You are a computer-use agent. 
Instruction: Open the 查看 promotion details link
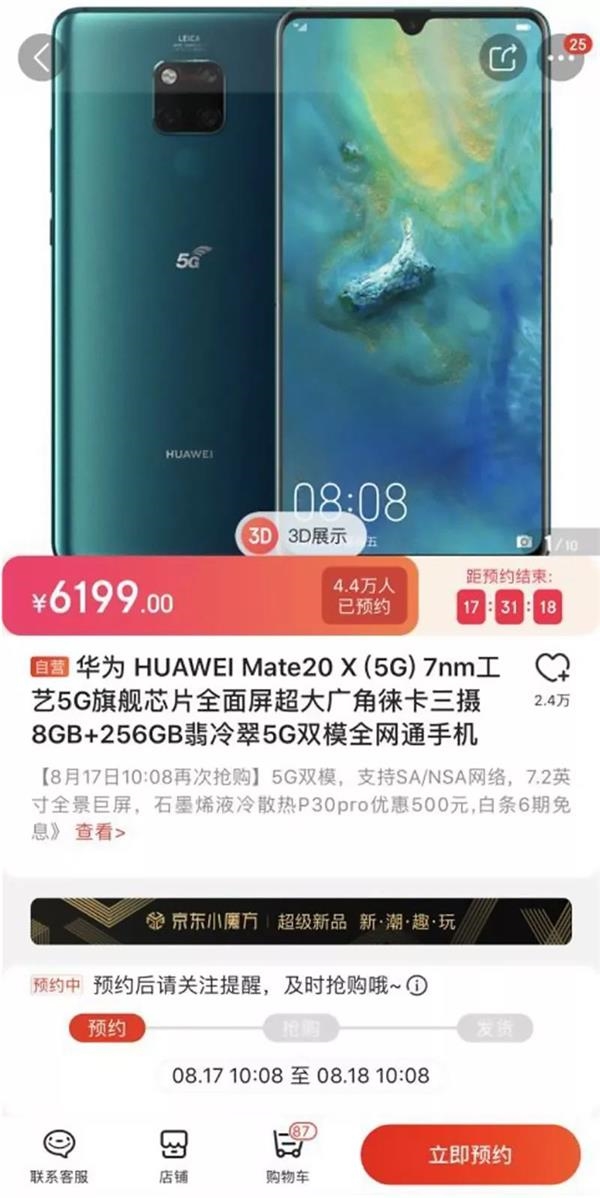click(x=101, y=831)
